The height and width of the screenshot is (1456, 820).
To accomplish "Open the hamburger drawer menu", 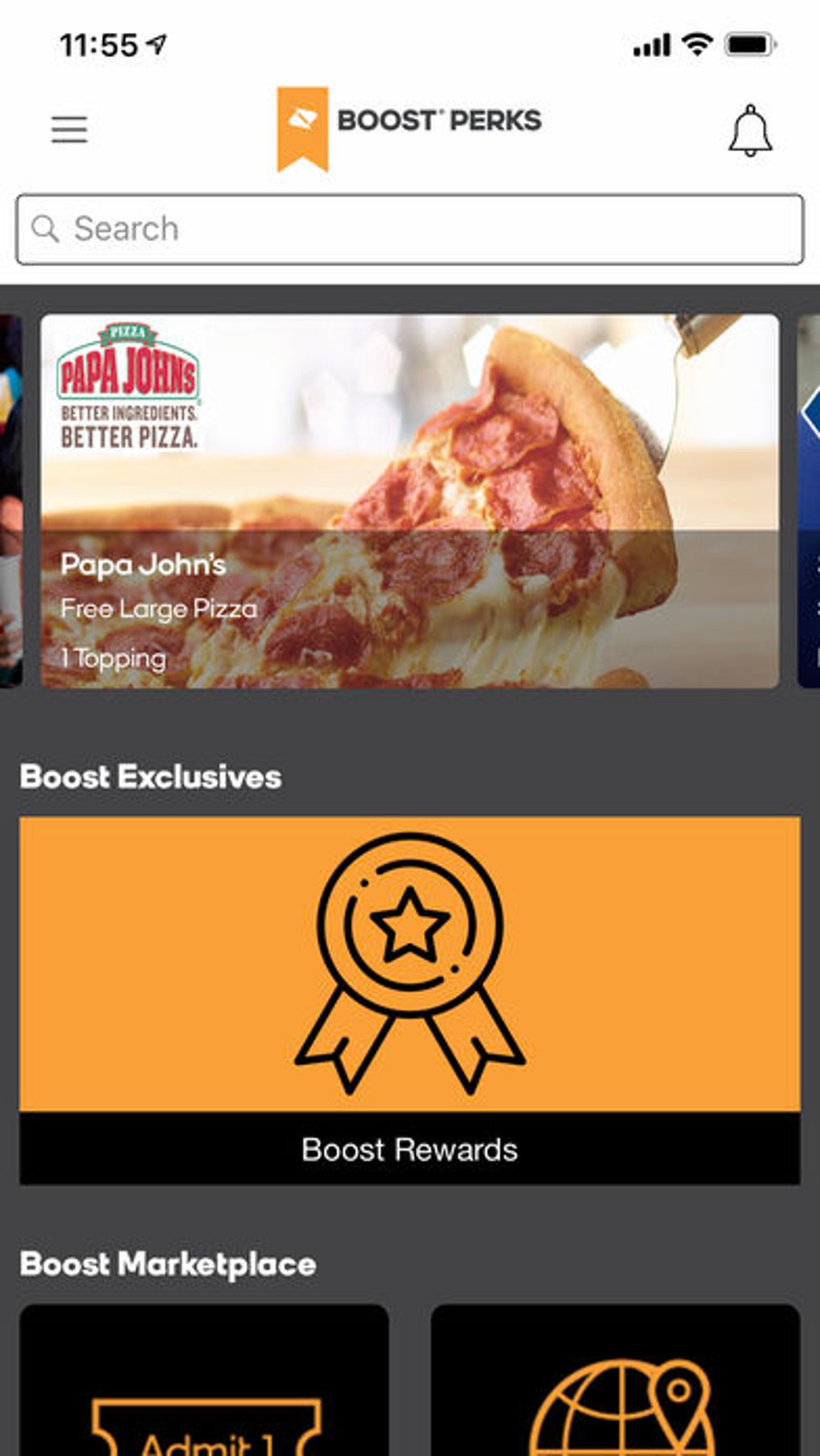I will (x=69, y=129).
